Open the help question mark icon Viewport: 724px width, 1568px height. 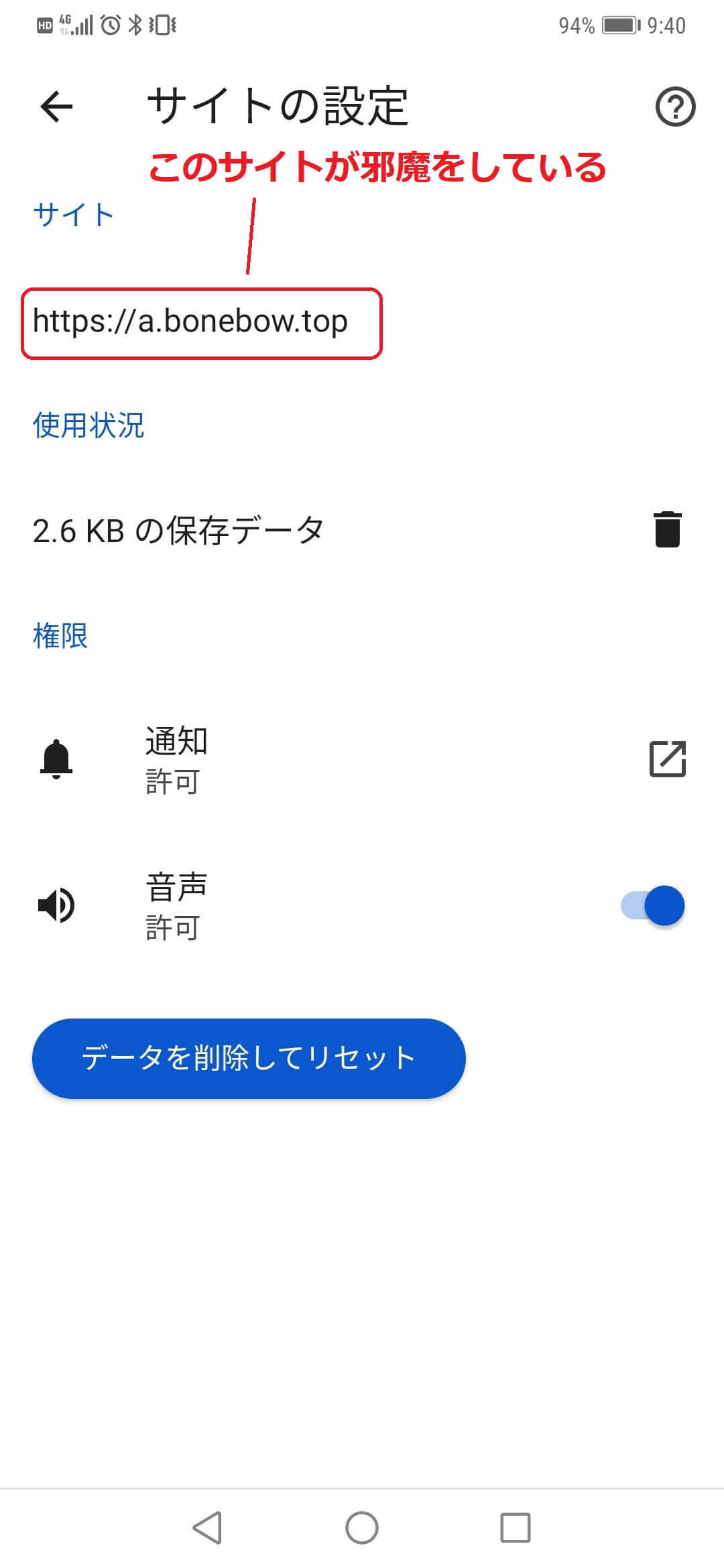click(x=675, y=107)
